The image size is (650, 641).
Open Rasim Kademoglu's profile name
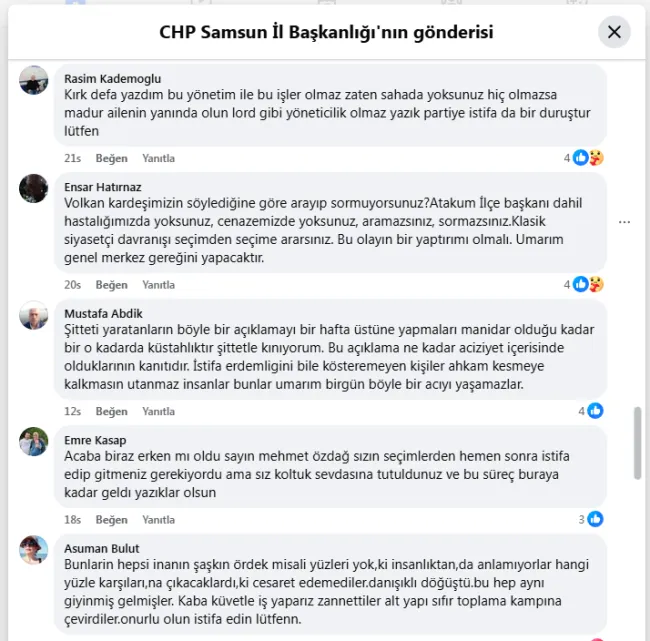112,79
